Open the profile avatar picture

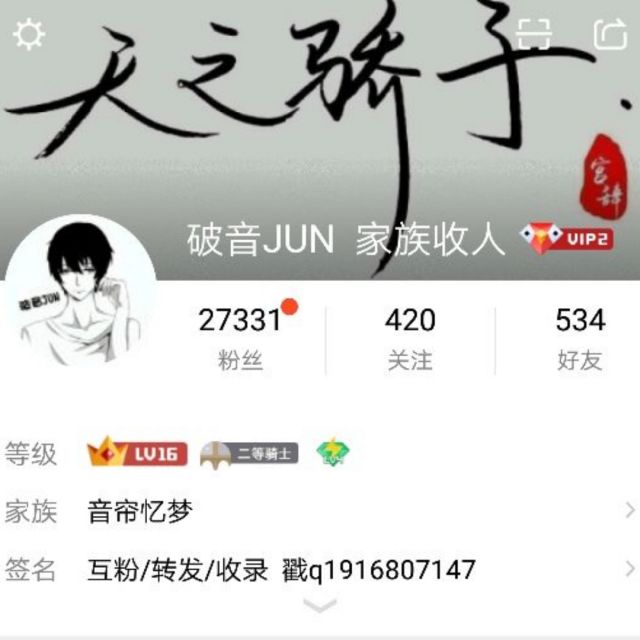tap(82, 290)
